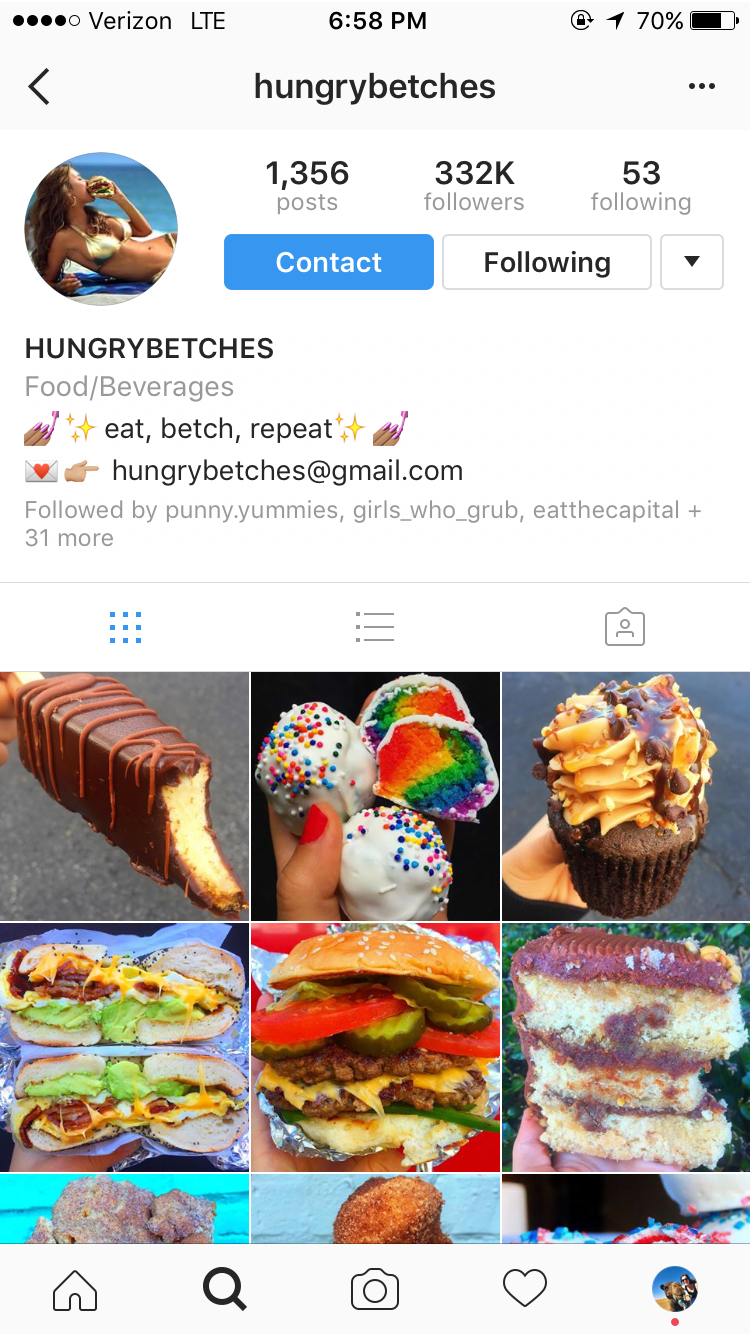This screenshot has height=1334, width=750.
Task: Go back with the back arrow
Action: [x=38, y=87]
